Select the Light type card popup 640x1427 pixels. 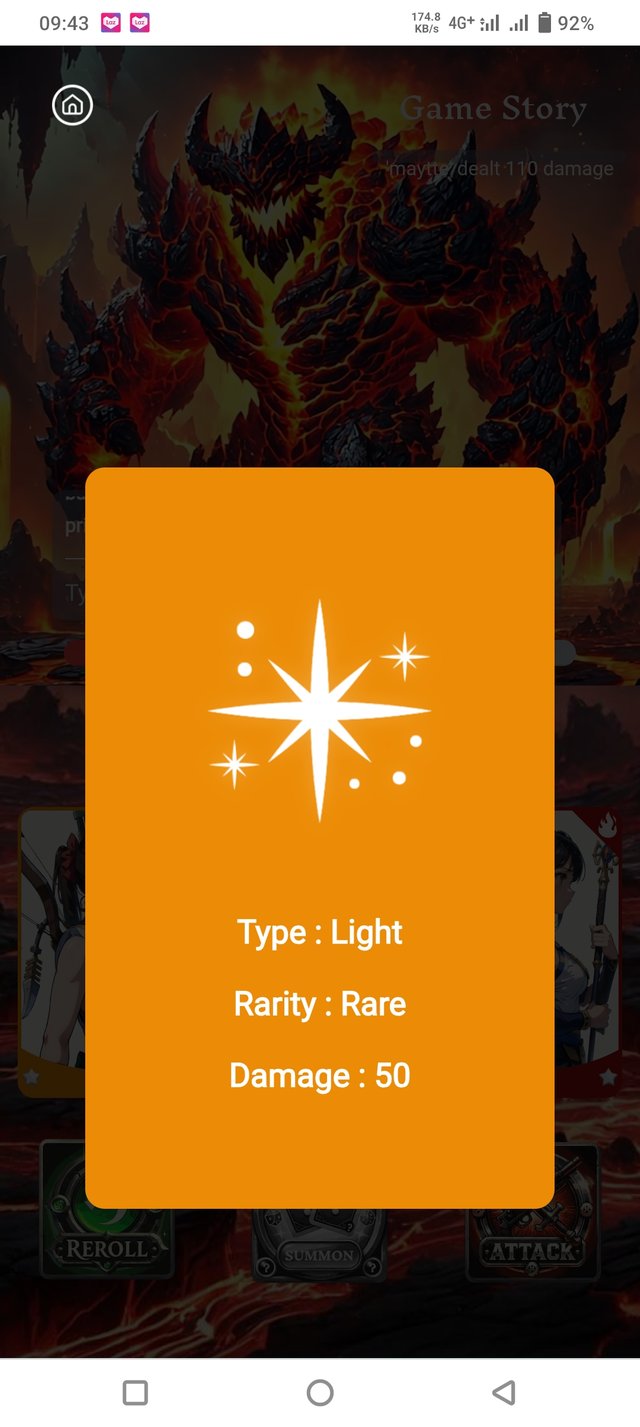(x=319, y=837)
